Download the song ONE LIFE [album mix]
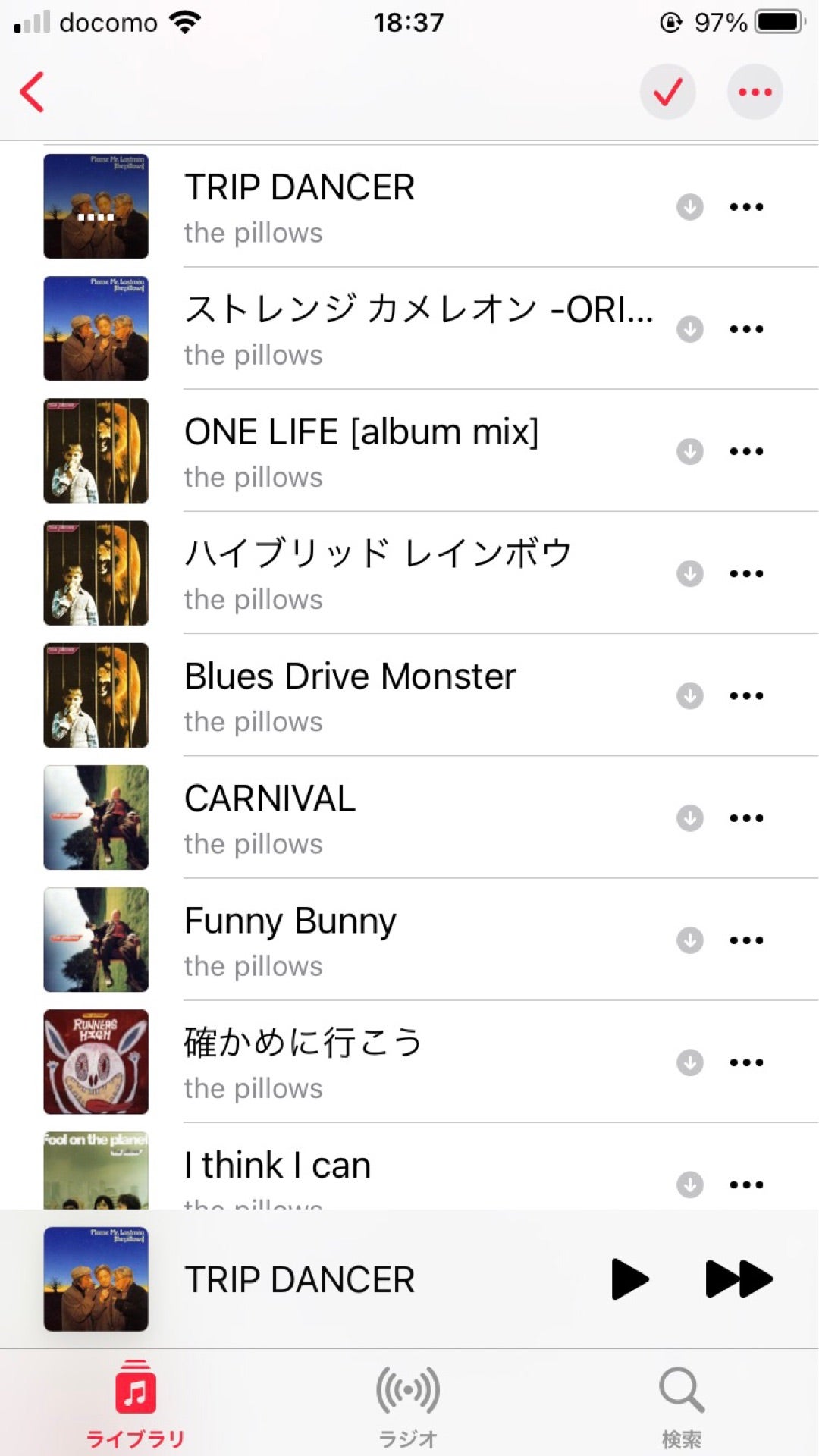Image resolution: width=819 pixels, height=1456 pixels. pyautogui.click(x=690, y=451)
